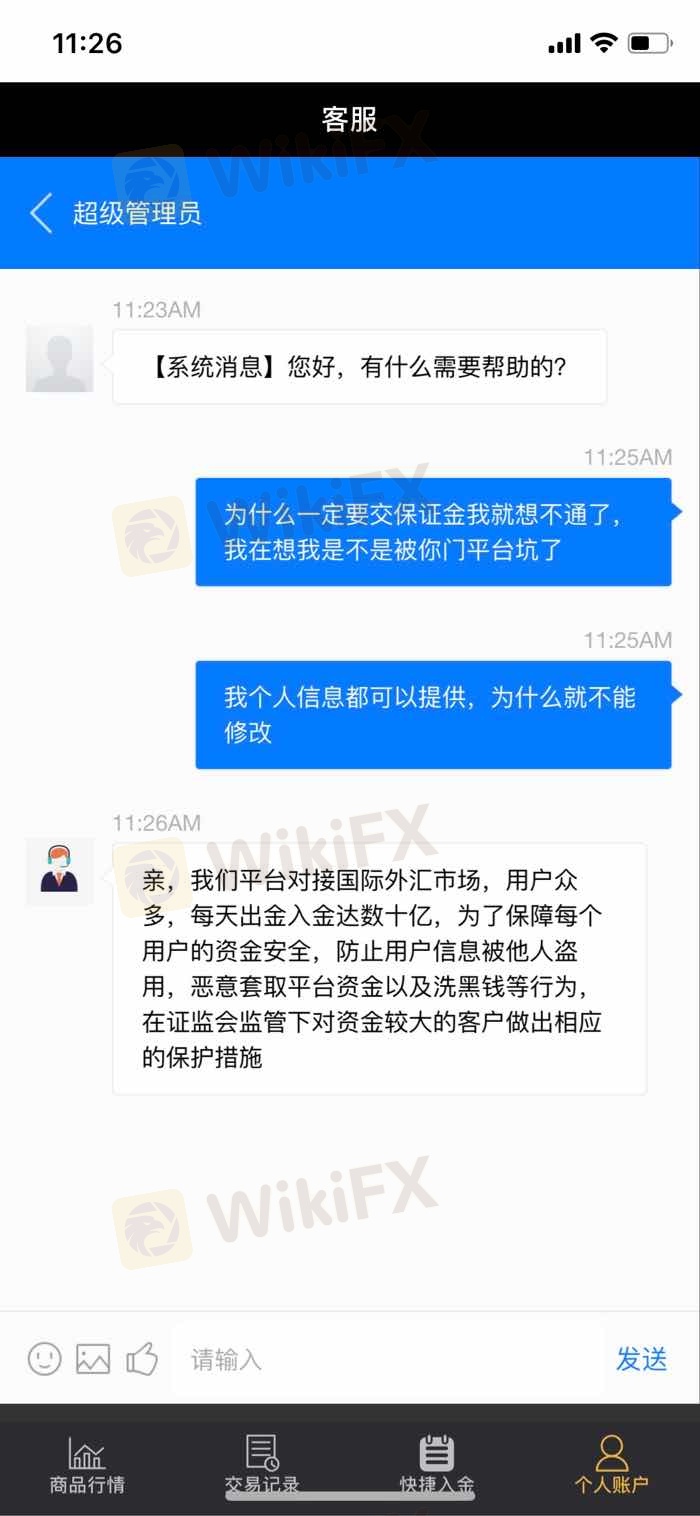The image size is (700, 1516).
Task: Switch to the 商品行情 tab
Action: click(87, 1464)
